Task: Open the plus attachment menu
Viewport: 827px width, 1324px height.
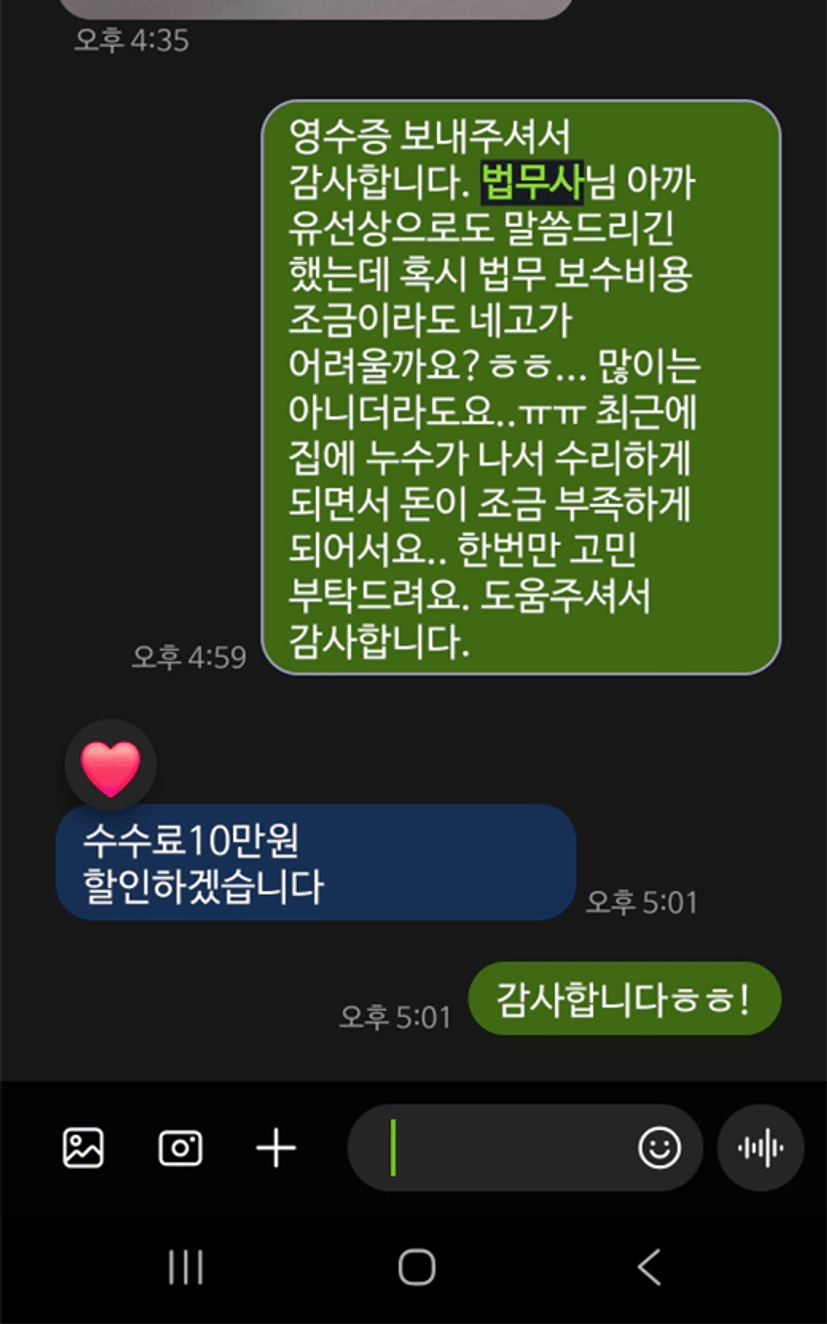Action: 276,1147
